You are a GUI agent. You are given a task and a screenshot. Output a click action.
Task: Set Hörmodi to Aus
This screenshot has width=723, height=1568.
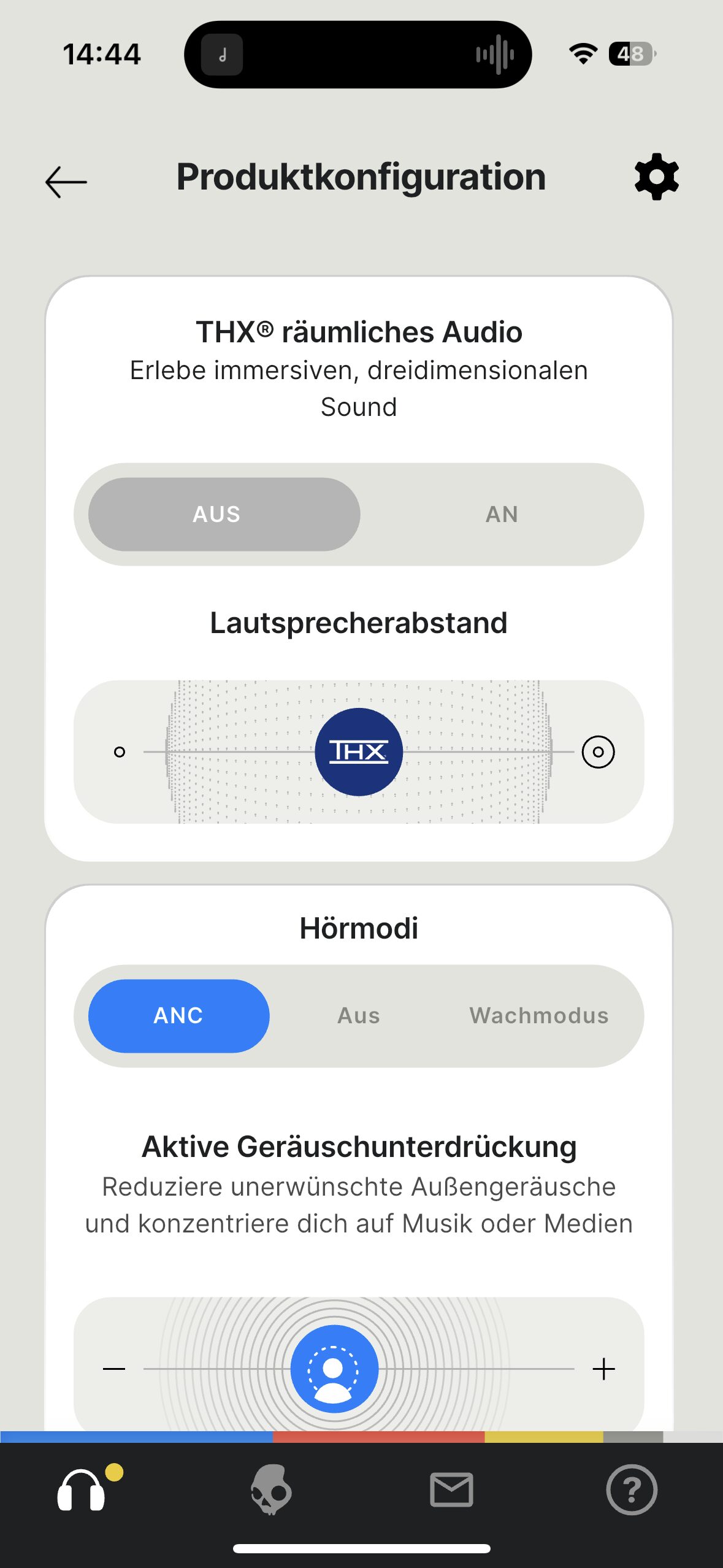[x=359, y=1016]
